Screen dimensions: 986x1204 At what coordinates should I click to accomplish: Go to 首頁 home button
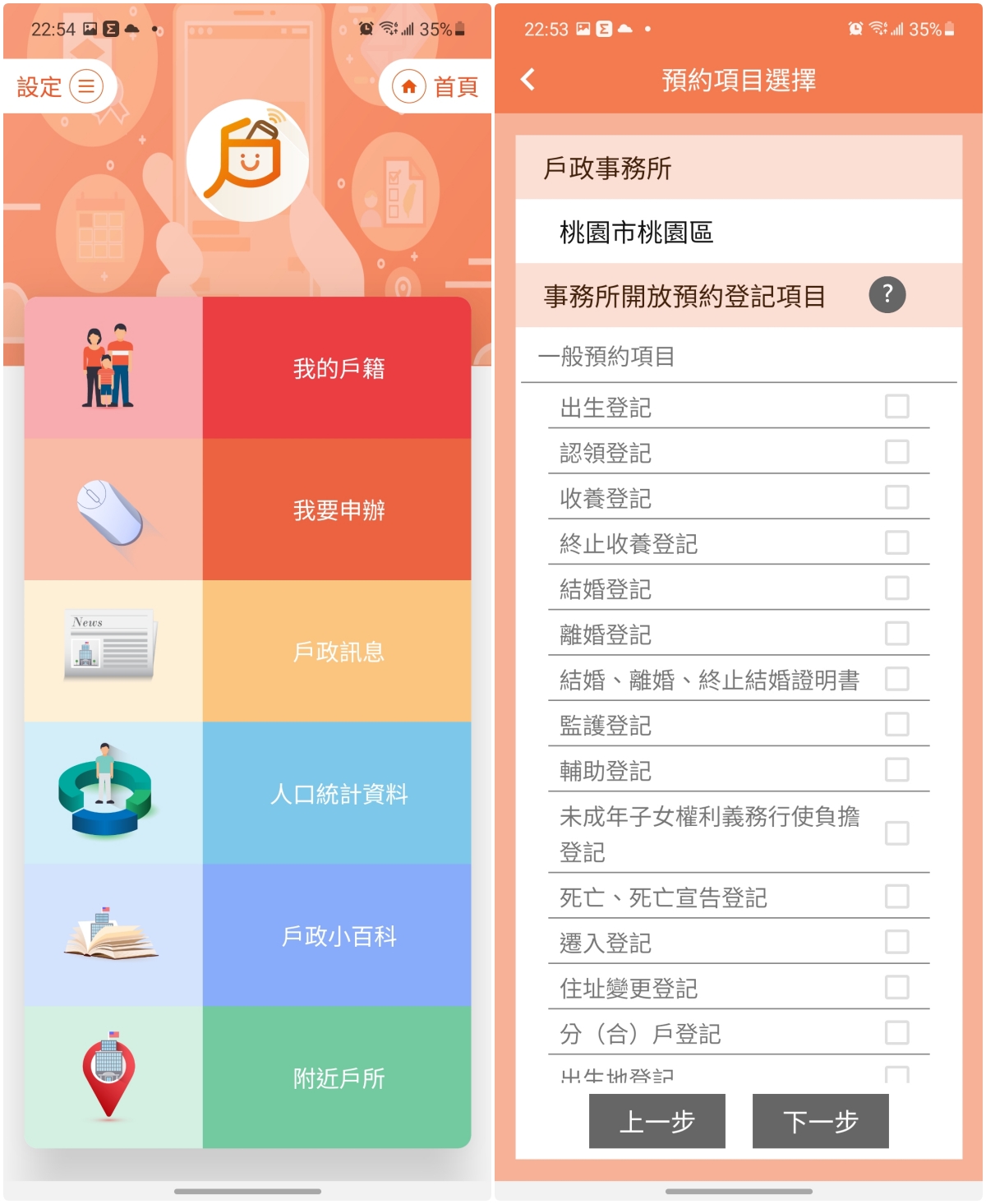(435, 86)
